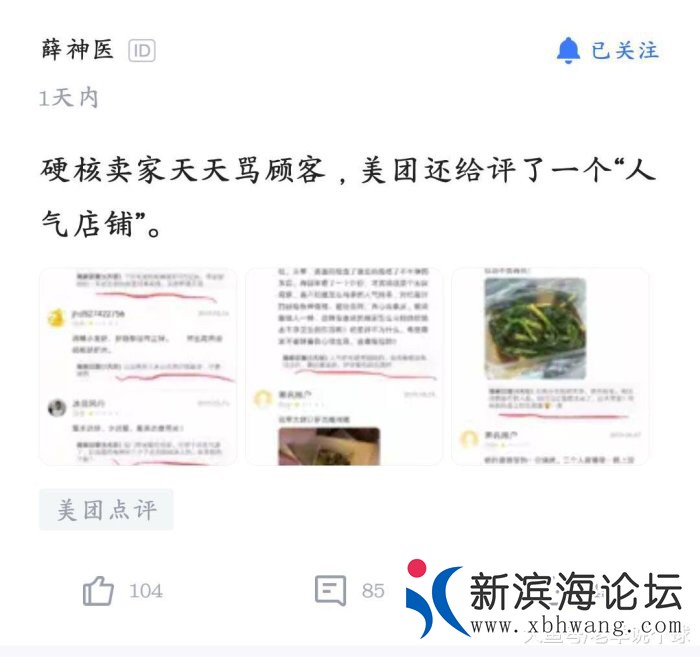700x657 pixels.
Task: Open 薛神医's profile
Action: point(78,50)
